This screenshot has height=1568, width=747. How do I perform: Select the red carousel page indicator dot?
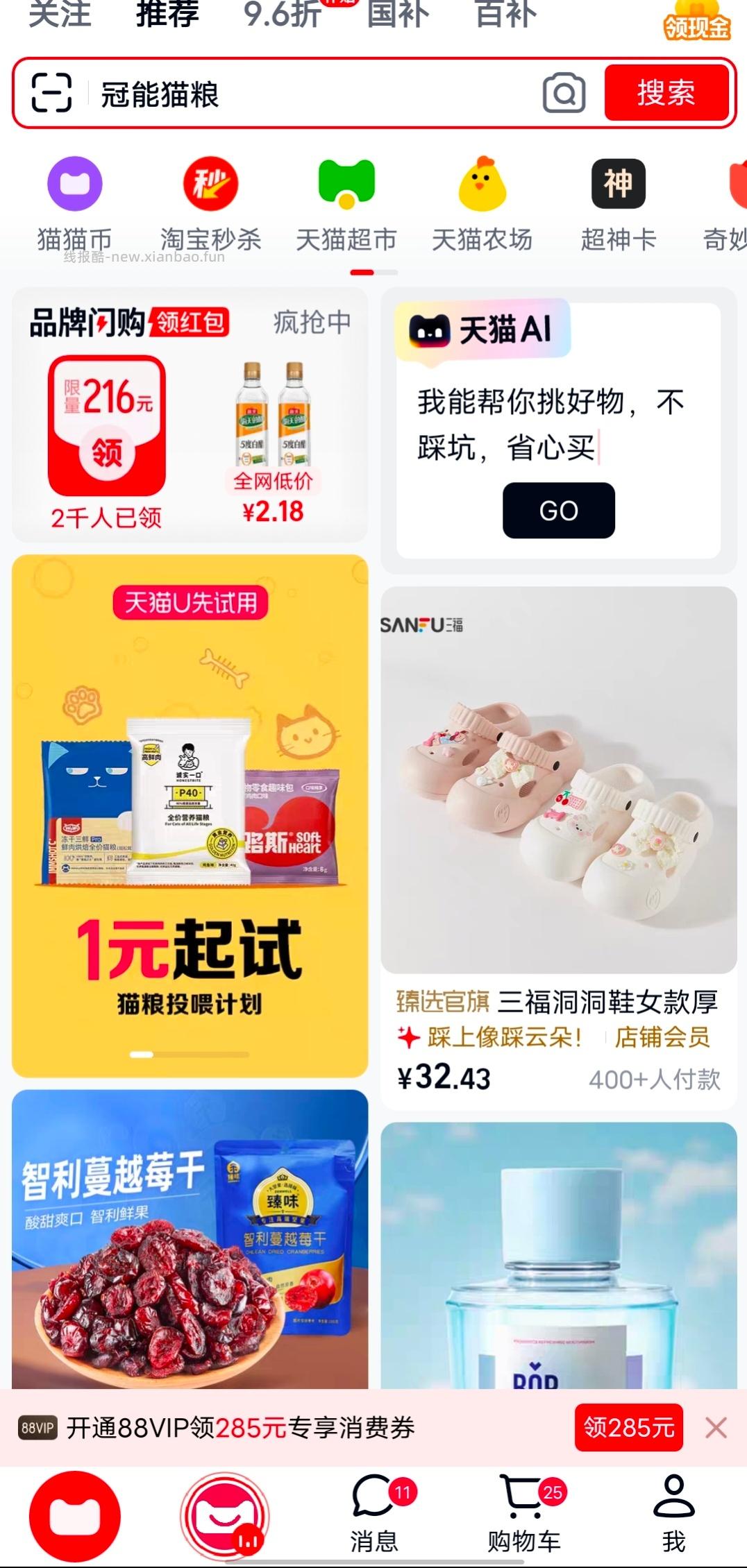coord(362,273)
